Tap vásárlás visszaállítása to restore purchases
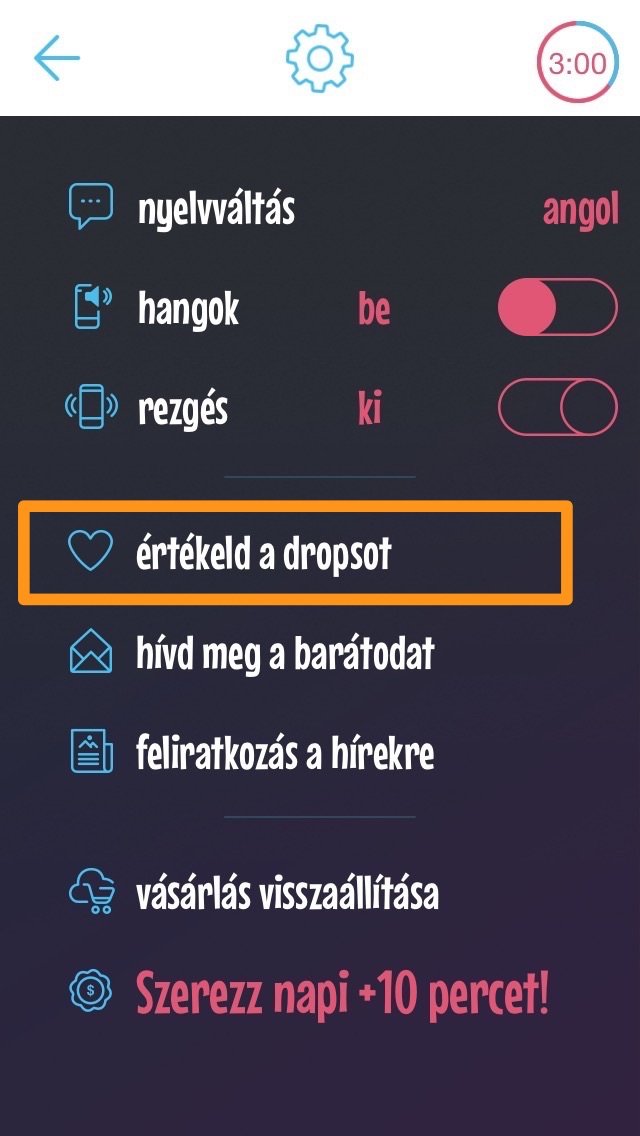Viewport: 640px width, 1136px height. tap(287, 892)
